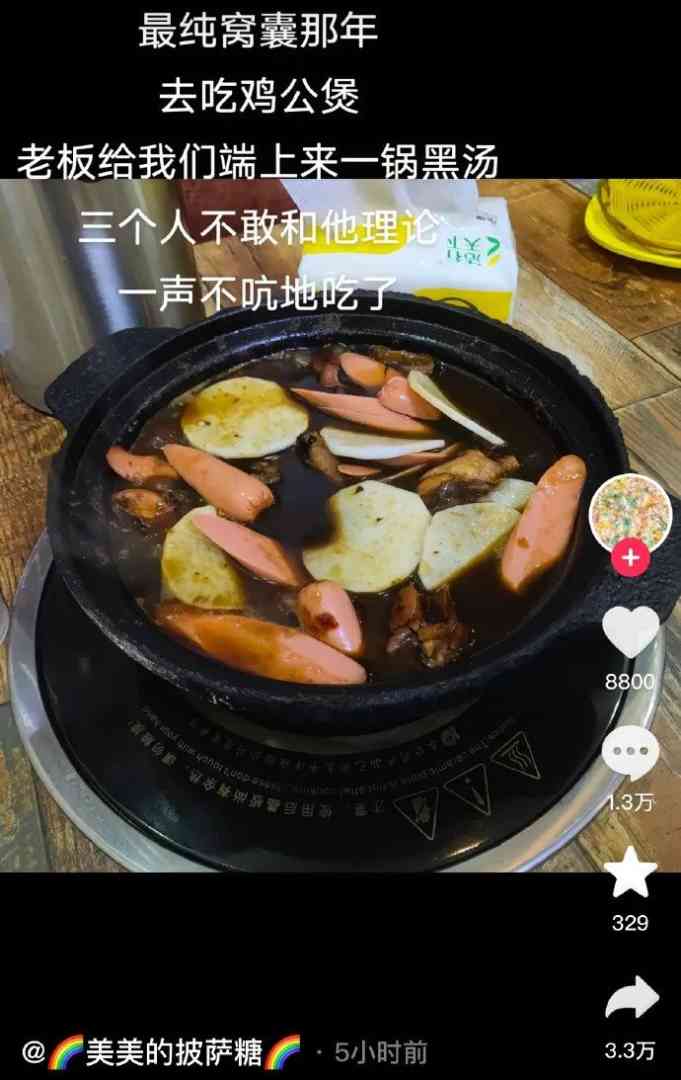Open the username 美美的披萨糖

(174, 1052)
